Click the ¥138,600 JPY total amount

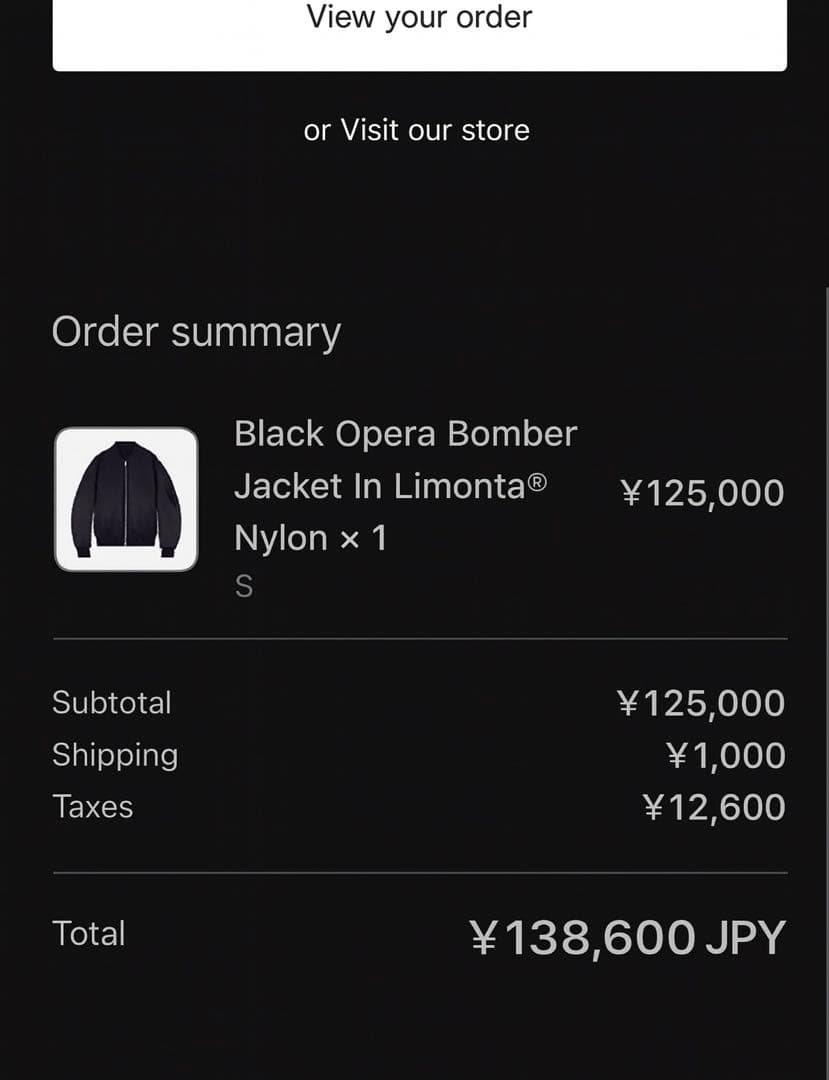pyautogui.click(x=628, y=936)
